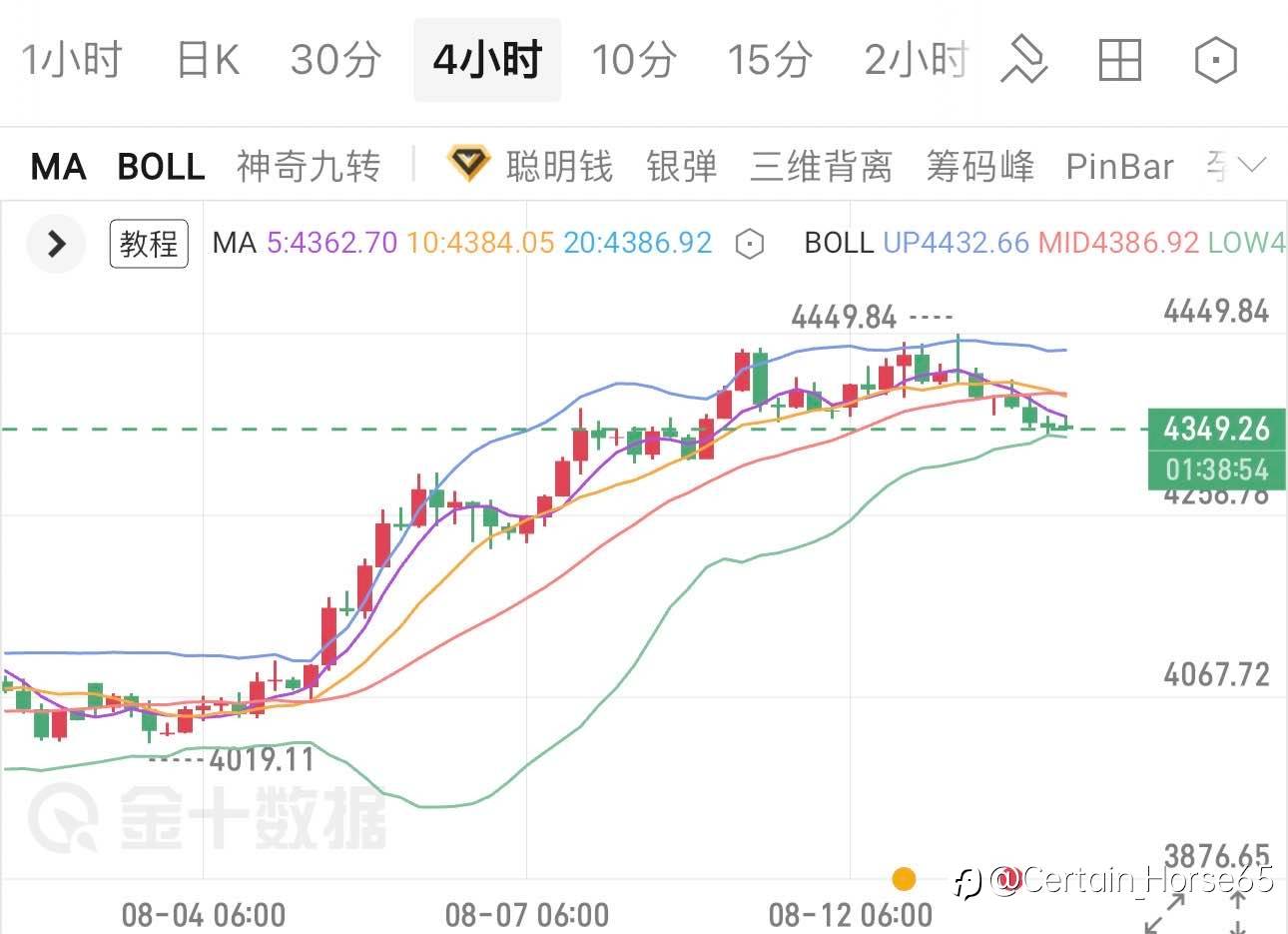Screen dimensions: 1288x934
Task: Open MA settings hexagon next to values
Action: tap(749, 244)
